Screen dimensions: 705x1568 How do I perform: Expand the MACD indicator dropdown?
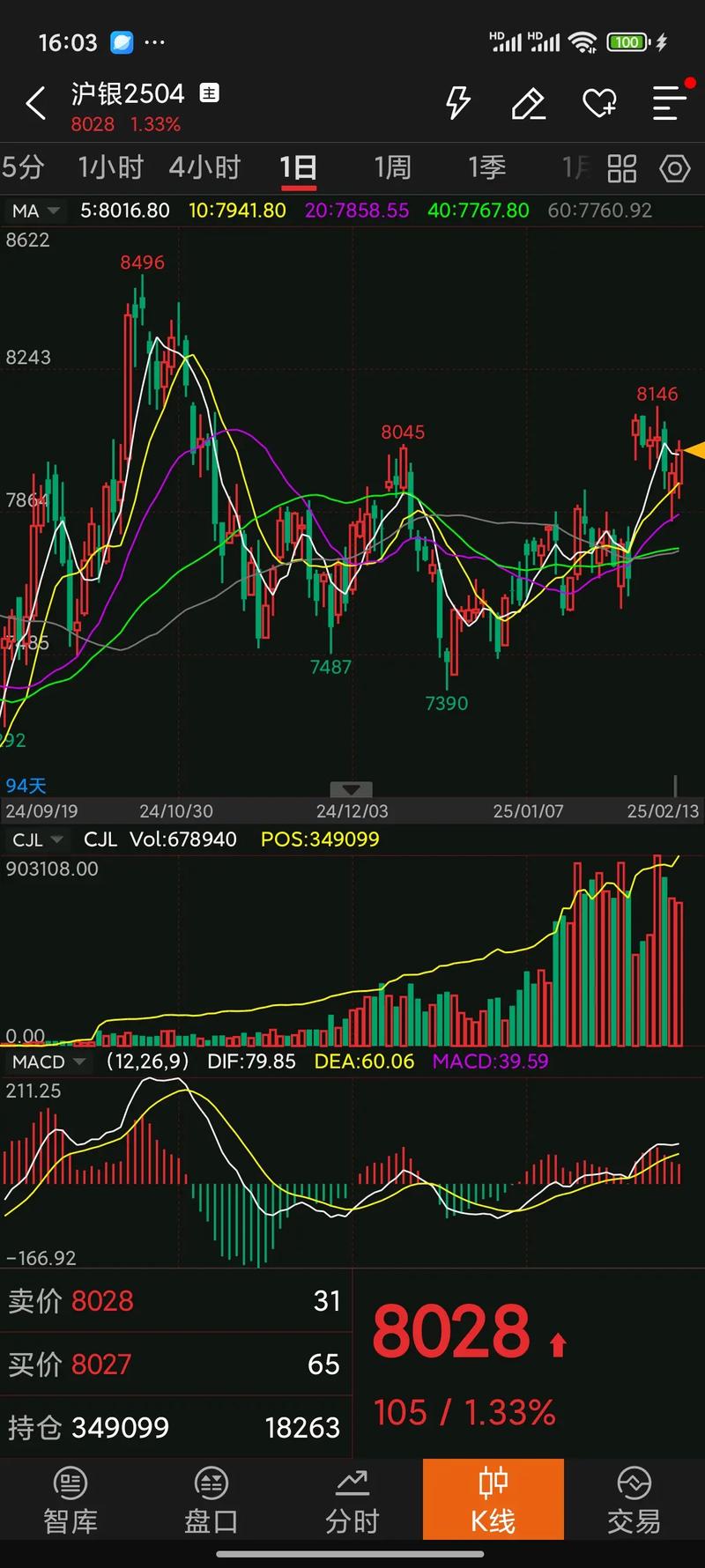48,1061
